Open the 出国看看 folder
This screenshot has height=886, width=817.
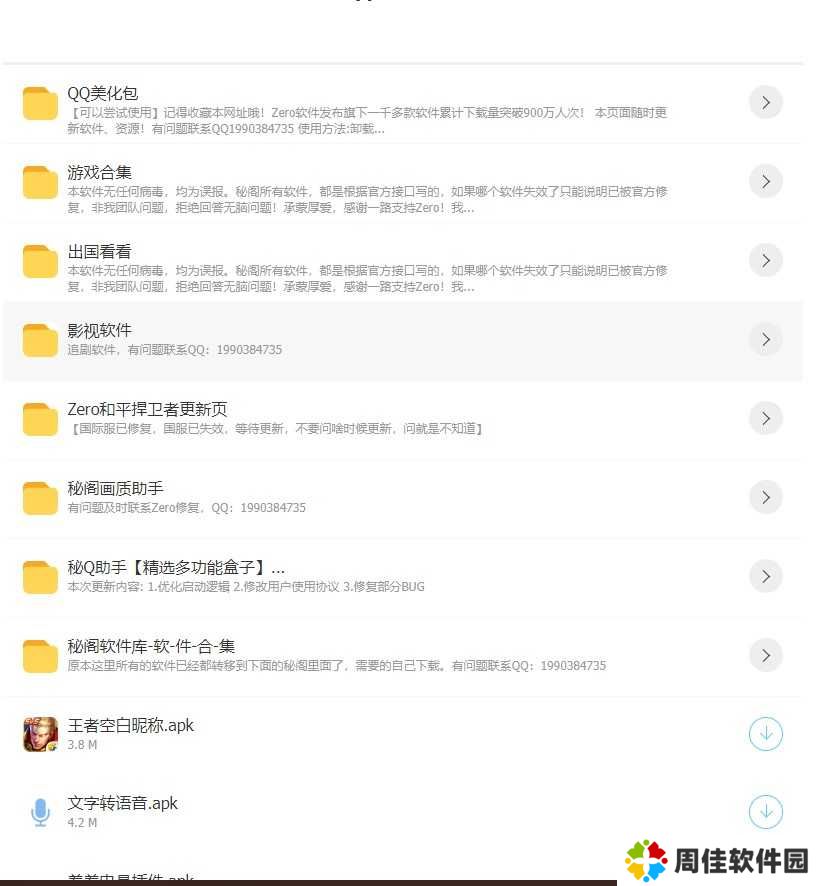(100, 252)
